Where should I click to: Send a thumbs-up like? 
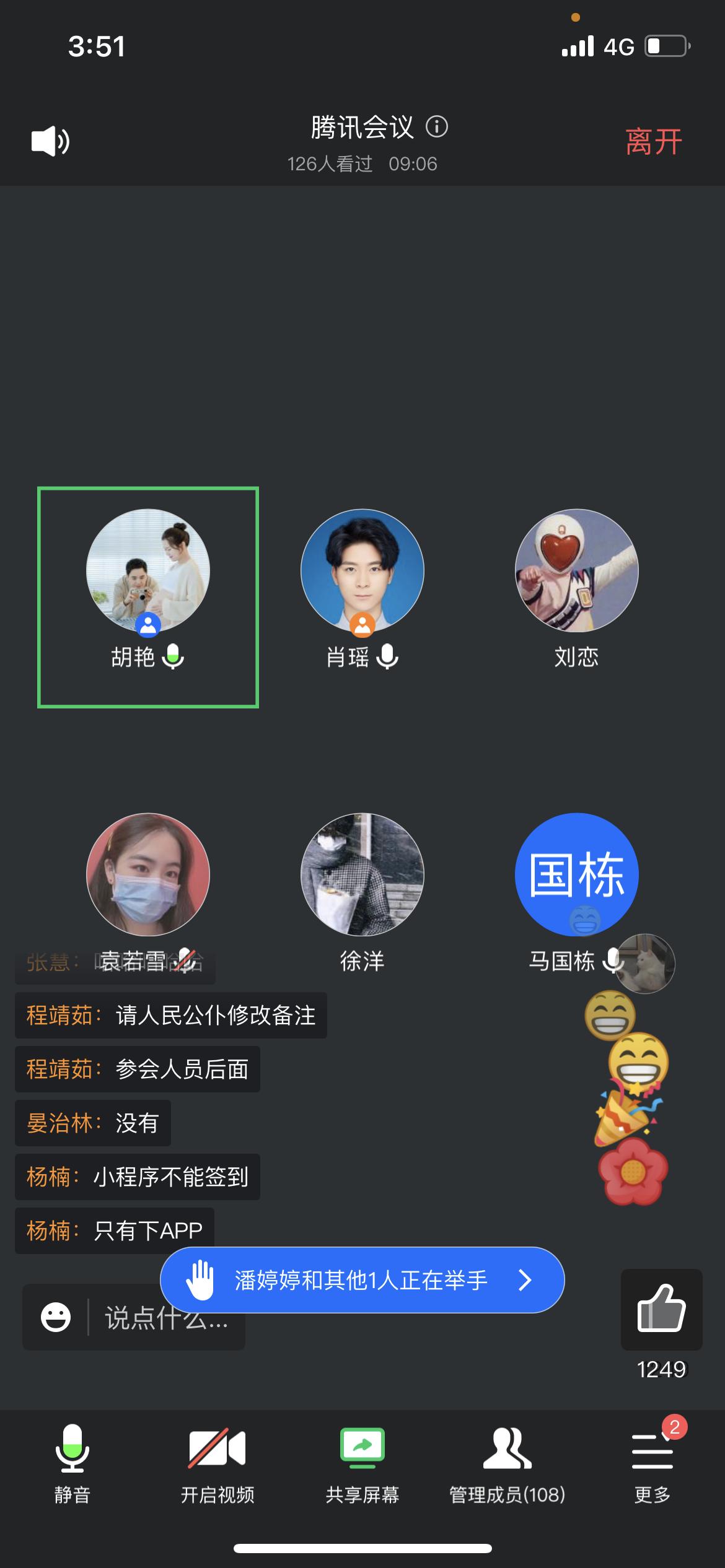[661, 1309]
